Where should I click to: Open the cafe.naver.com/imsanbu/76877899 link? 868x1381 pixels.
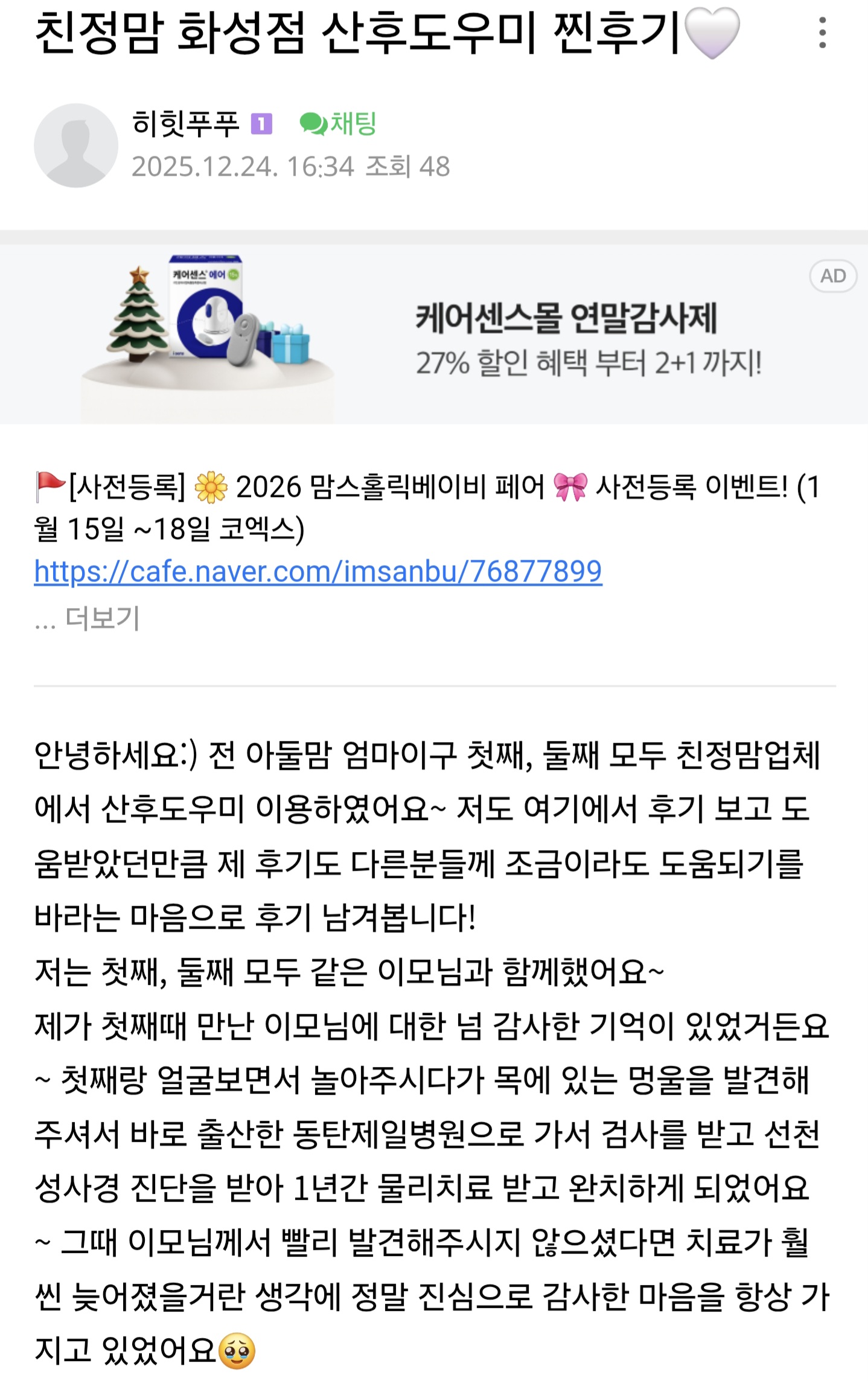point(318,571)
